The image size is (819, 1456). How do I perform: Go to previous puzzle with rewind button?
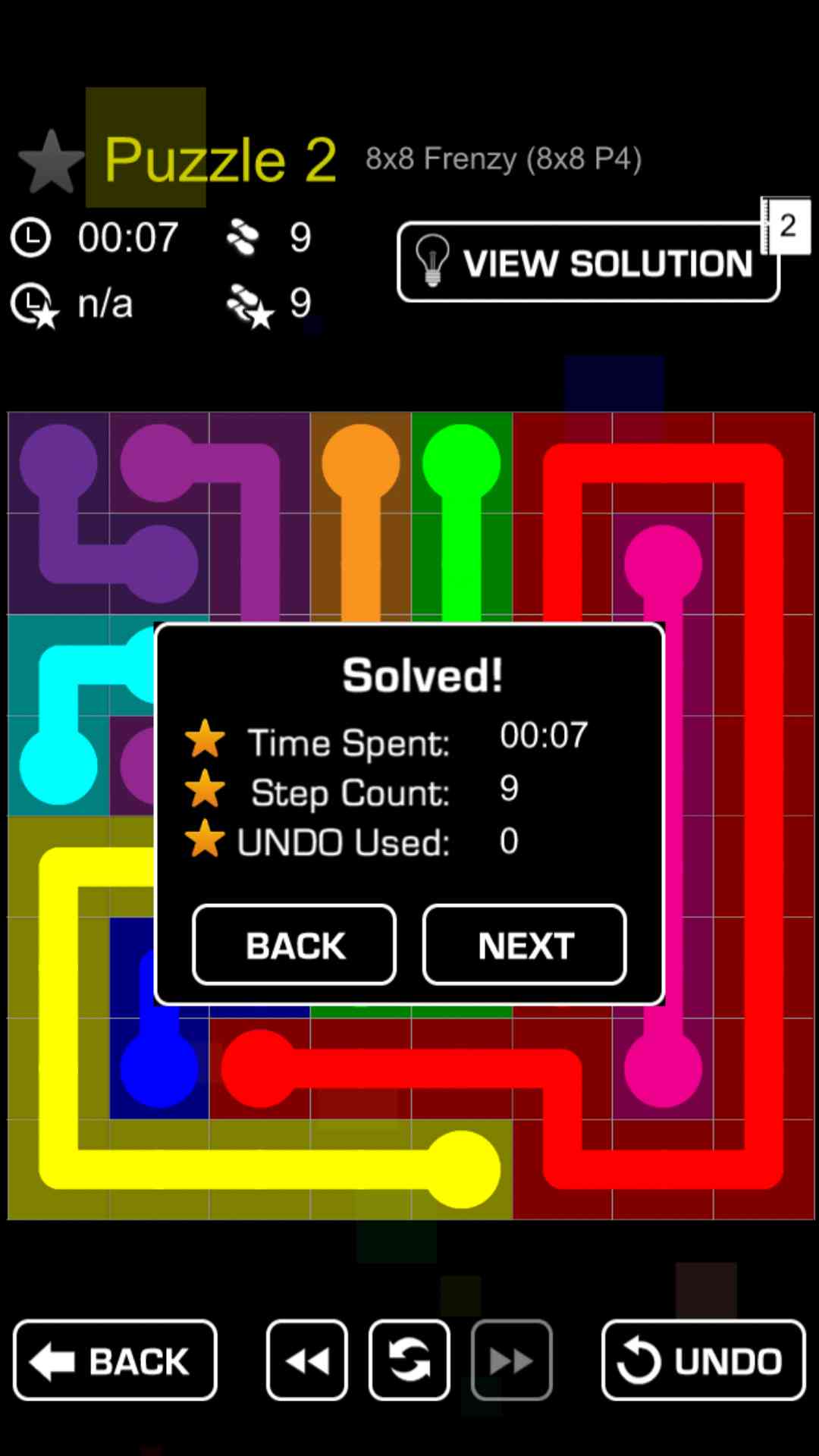tap(307, 1360)
